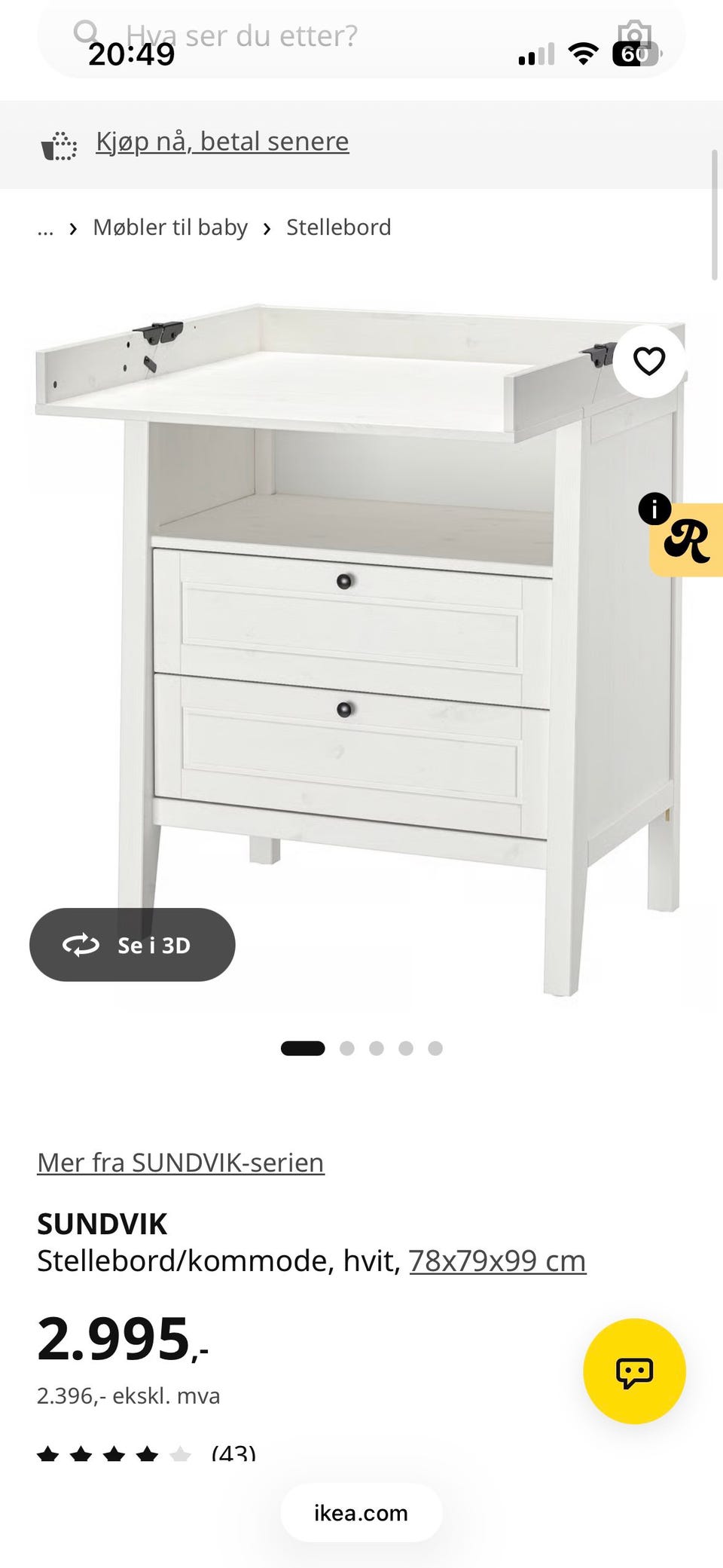Tap the ikea.com address bar pill
The width and height of the screenshot is (723, 1568).
click(x=361, y=1513)
